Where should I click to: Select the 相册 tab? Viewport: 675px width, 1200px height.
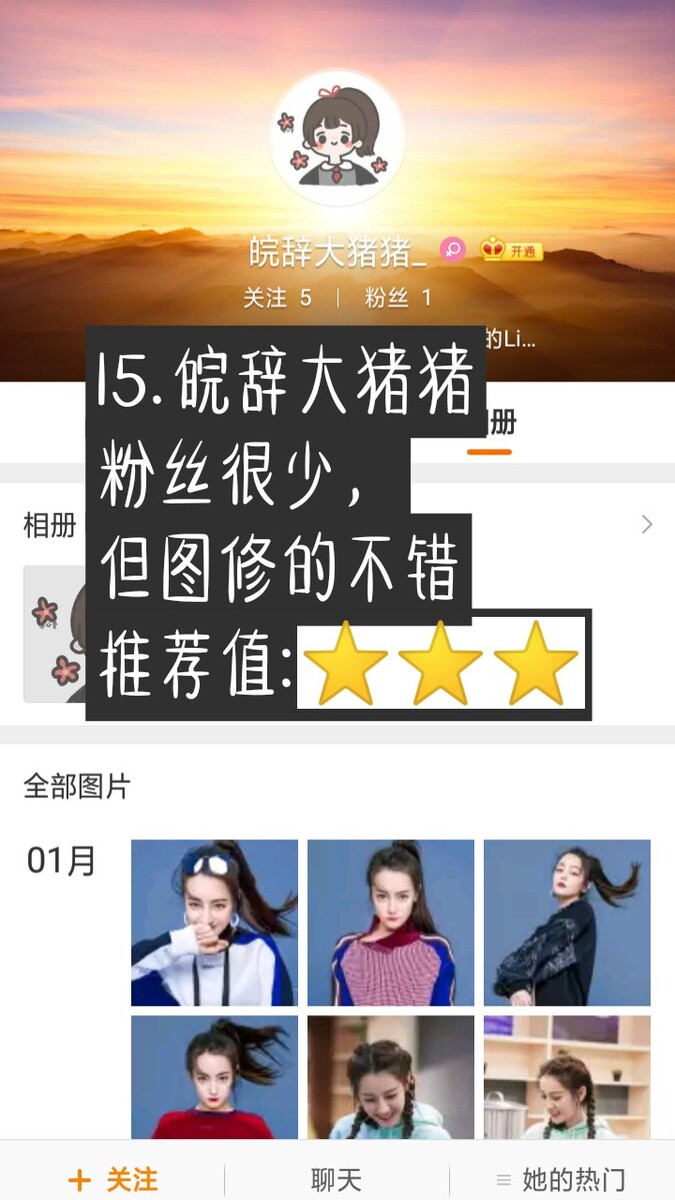click(495, 425)
